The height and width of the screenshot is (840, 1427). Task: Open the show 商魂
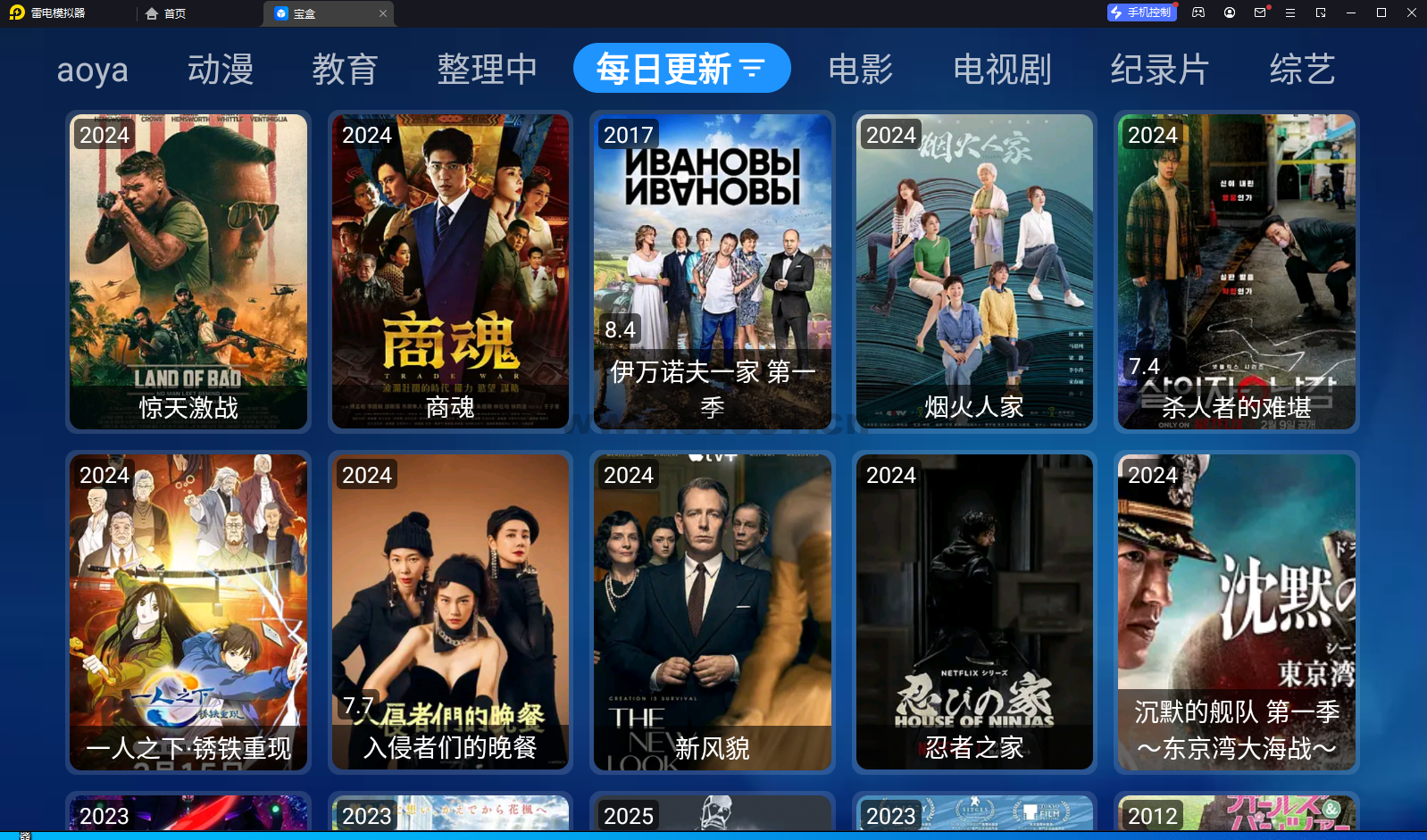coord(450,271)
